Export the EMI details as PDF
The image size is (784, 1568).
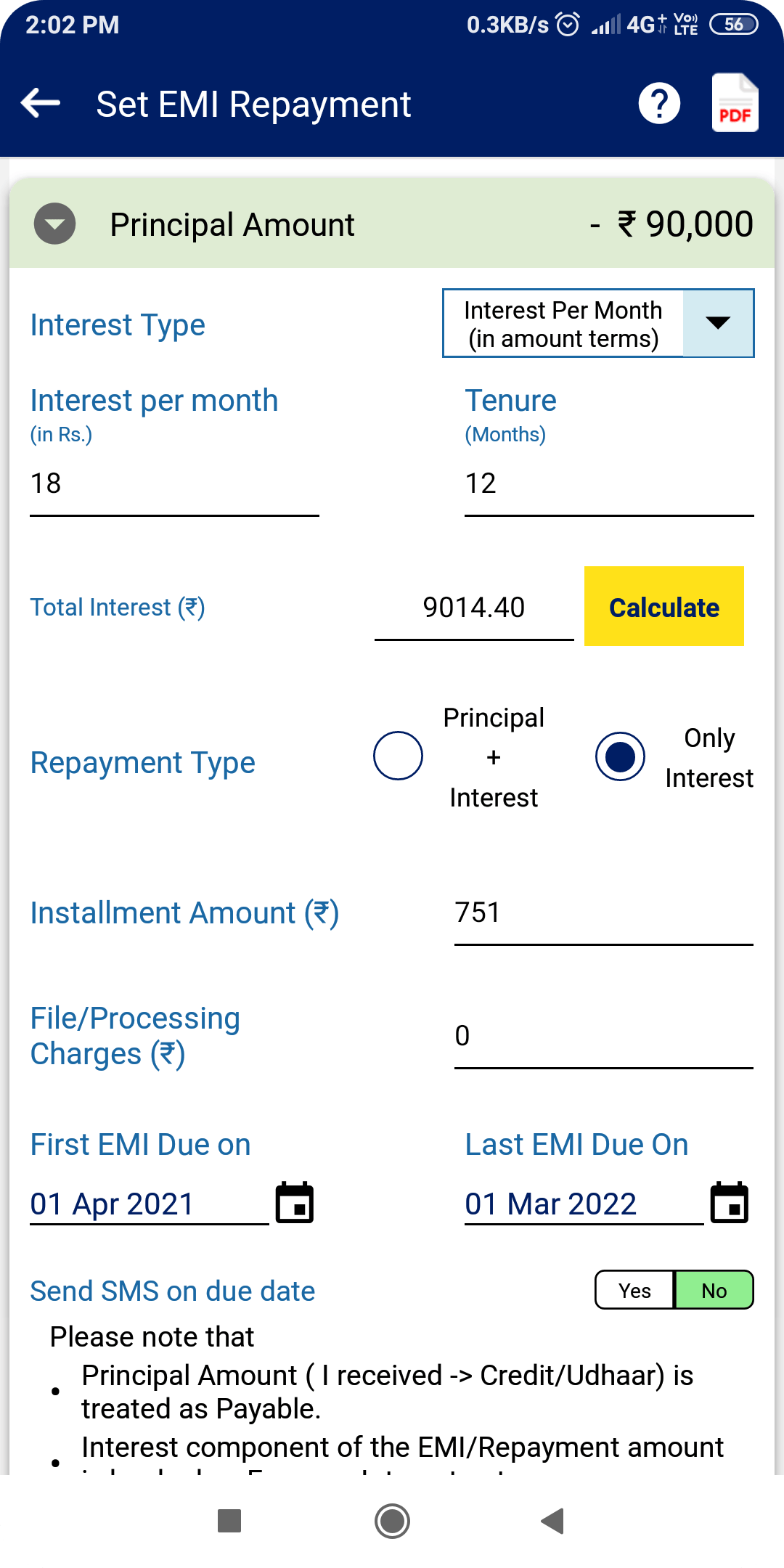point(735,102)
